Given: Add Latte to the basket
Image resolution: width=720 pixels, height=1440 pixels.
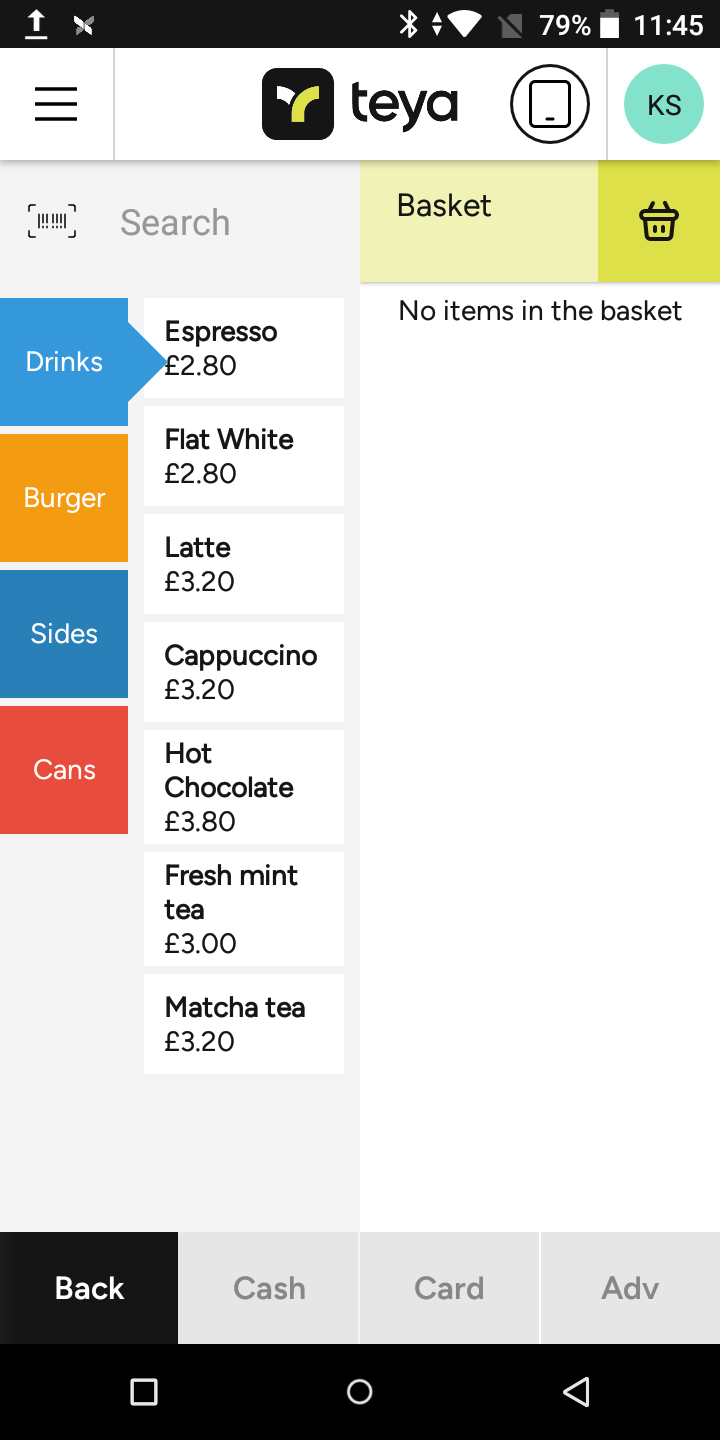Looking at the screenshot, I should click(x=244, y=564).
